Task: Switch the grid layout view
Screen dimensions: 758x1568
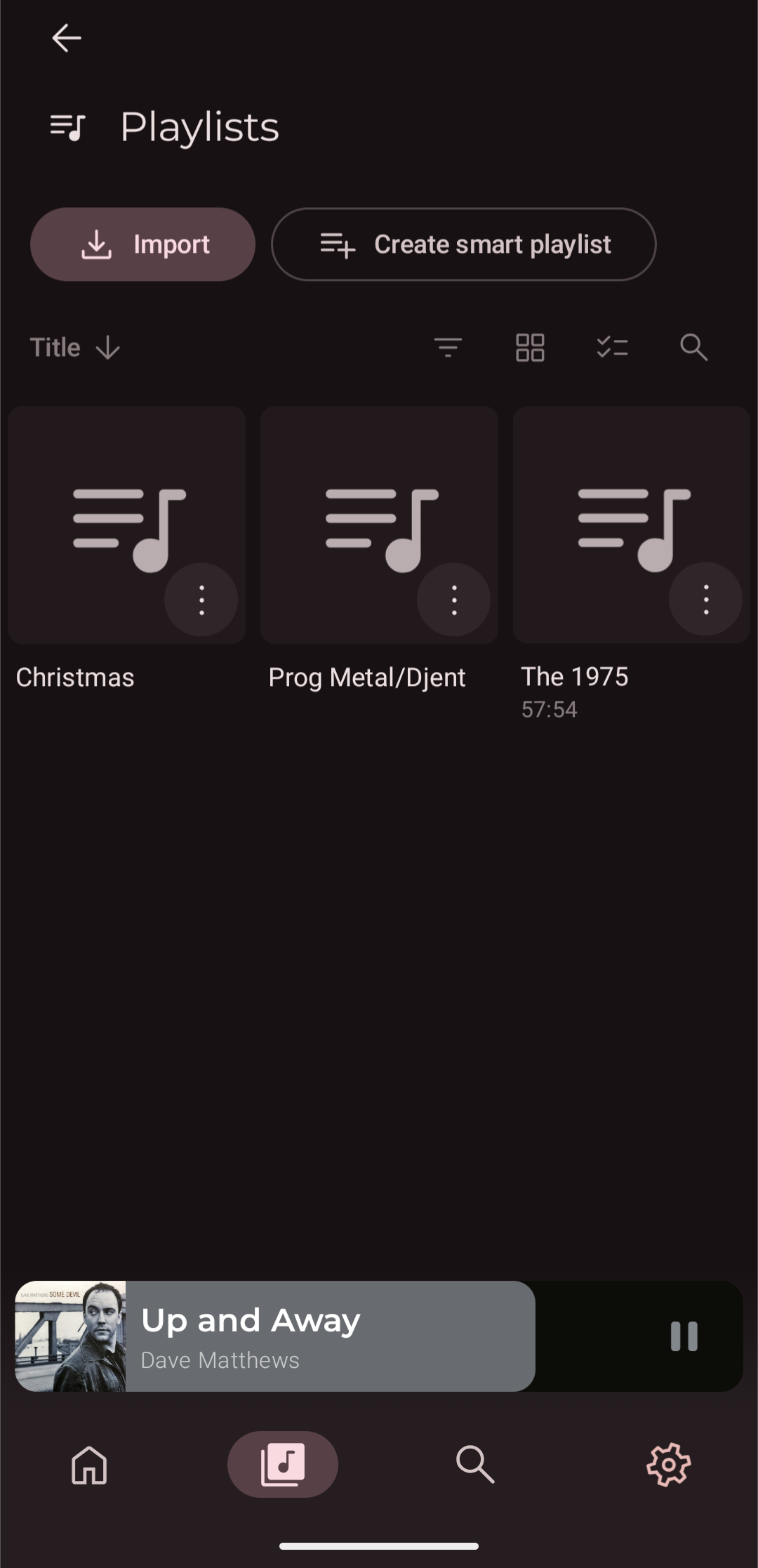Action: (530, 348)
